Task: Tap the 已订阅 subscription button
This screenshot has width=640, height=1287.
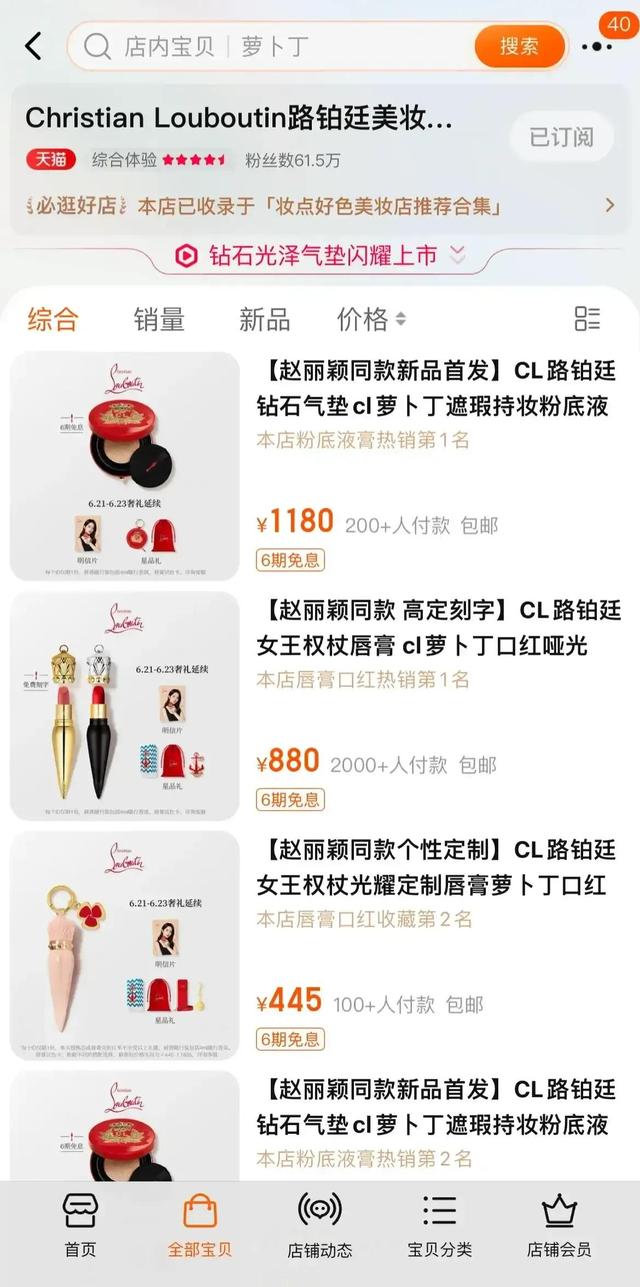Action: pos(561,137)
